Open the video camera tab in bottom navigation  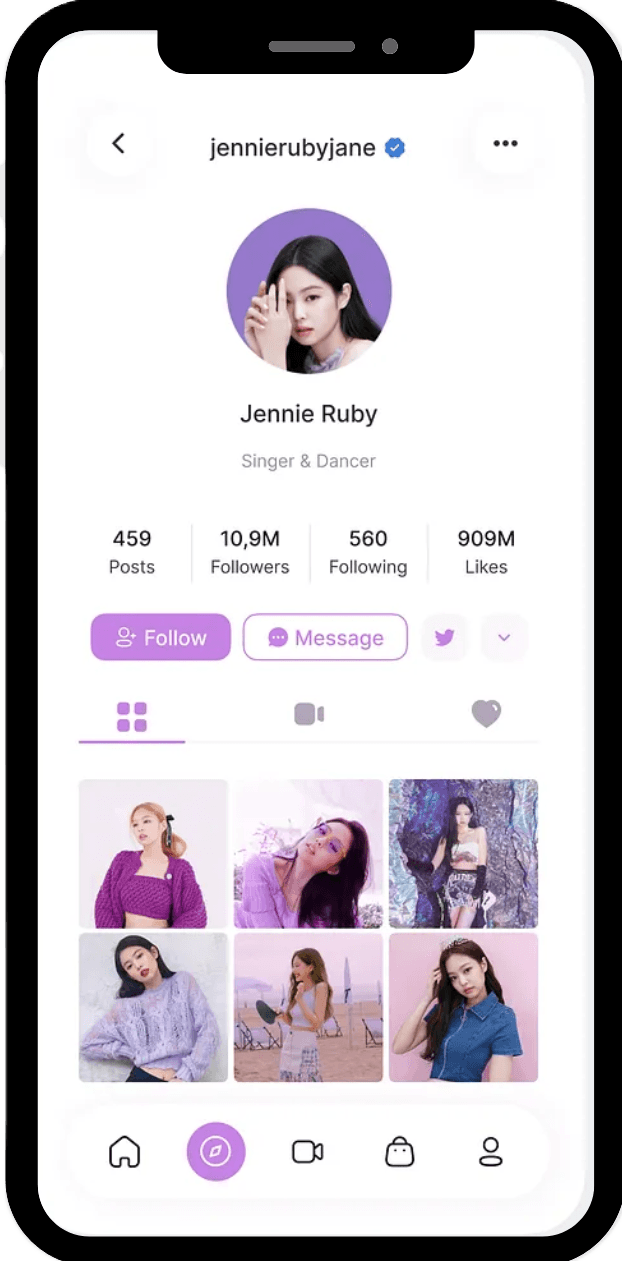coord(308,1151)
